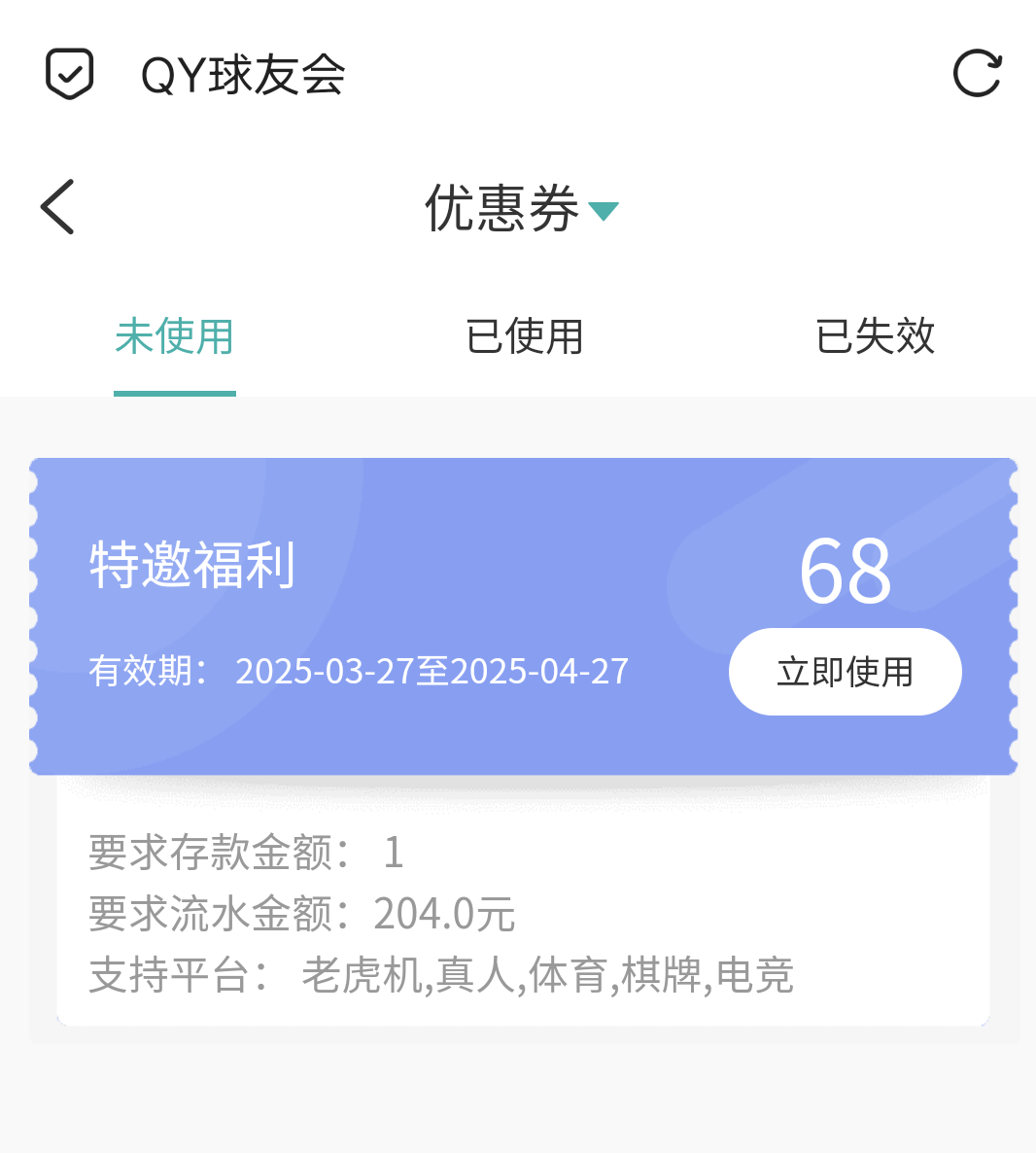This screenshot has width=1036, height=1153.
Task: Switch to the 已失效 tab
Action: pyautogui.click(x=875, y=337)
